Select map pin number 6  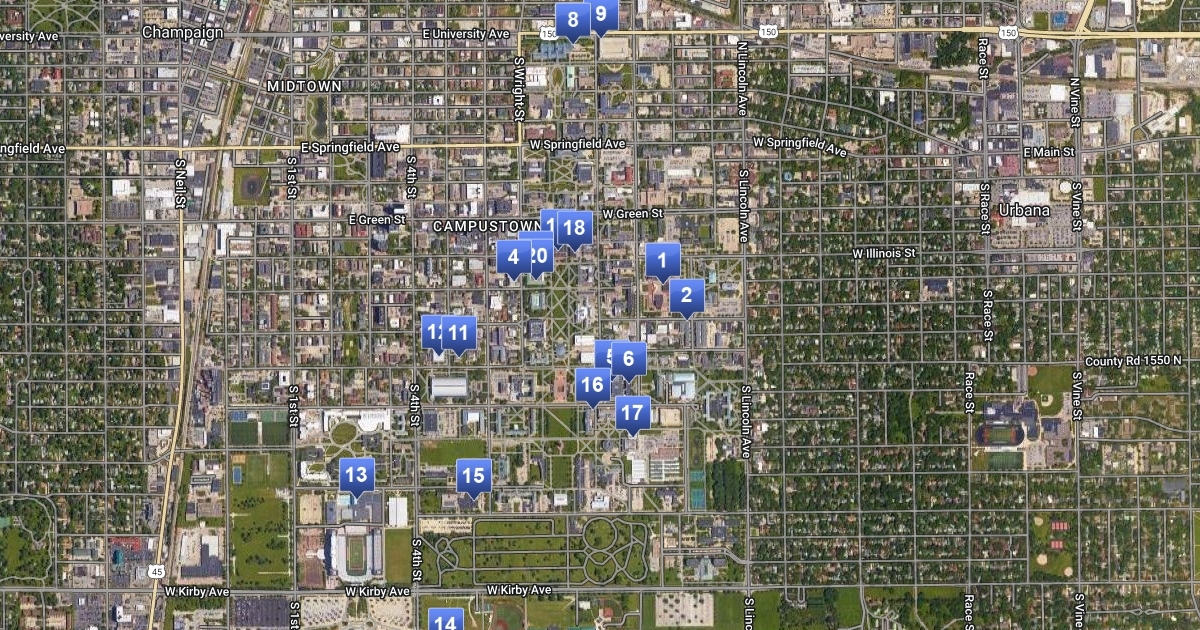click(x=628, y=359)
